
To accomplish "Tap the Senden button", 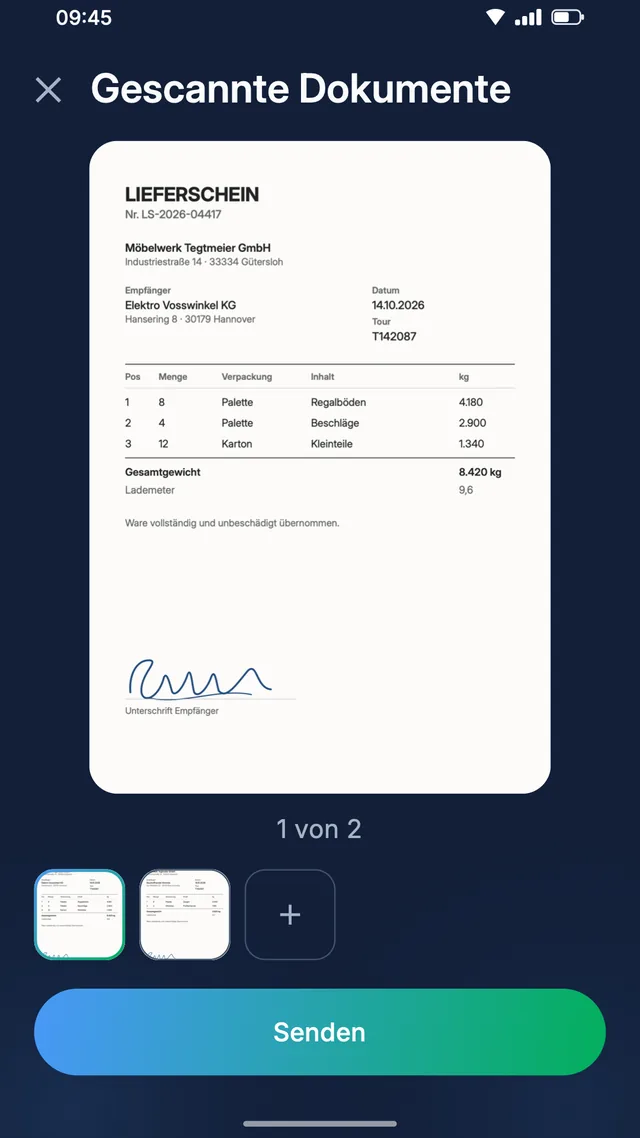I will 320,1032.
